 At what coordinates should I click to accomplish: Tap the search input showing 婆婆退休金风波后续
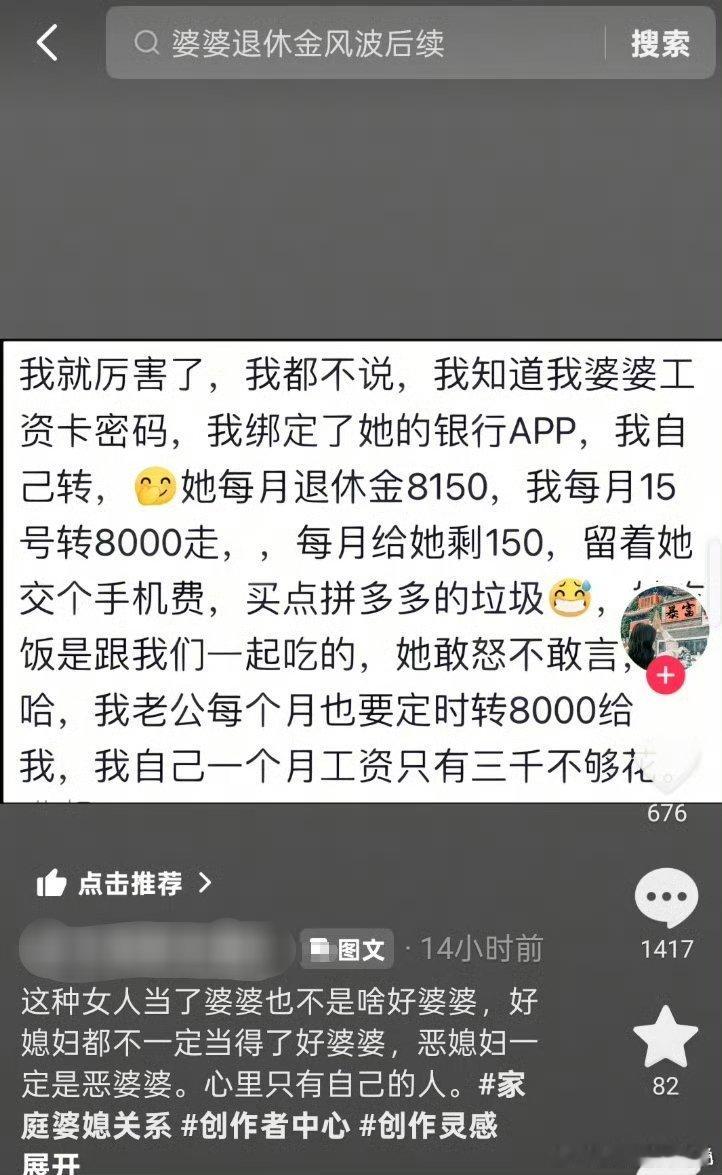pyautogui.click(x=300, y=44)
